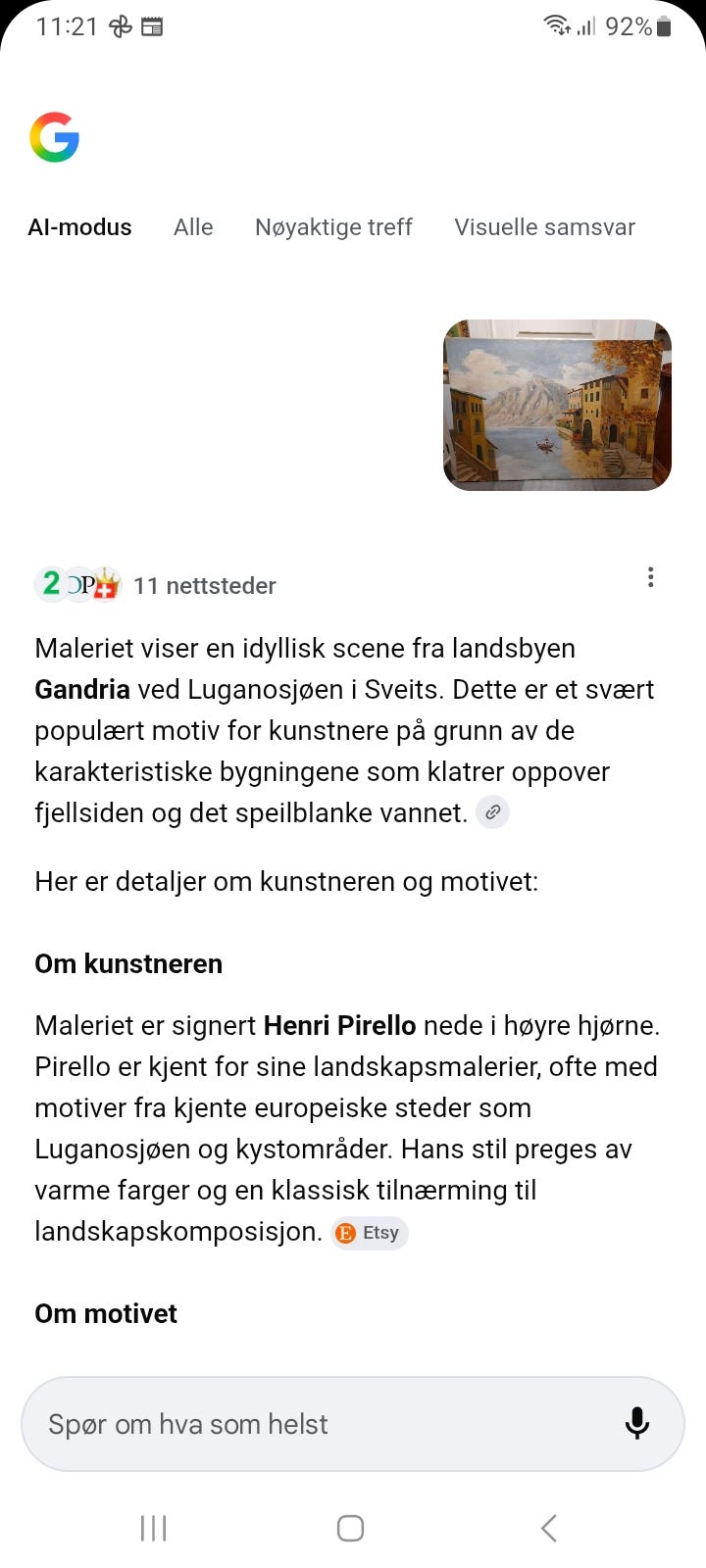Open the three-dot overflow menu
This screenshot has height=1568, width=706.
click(x=650, y=577)
